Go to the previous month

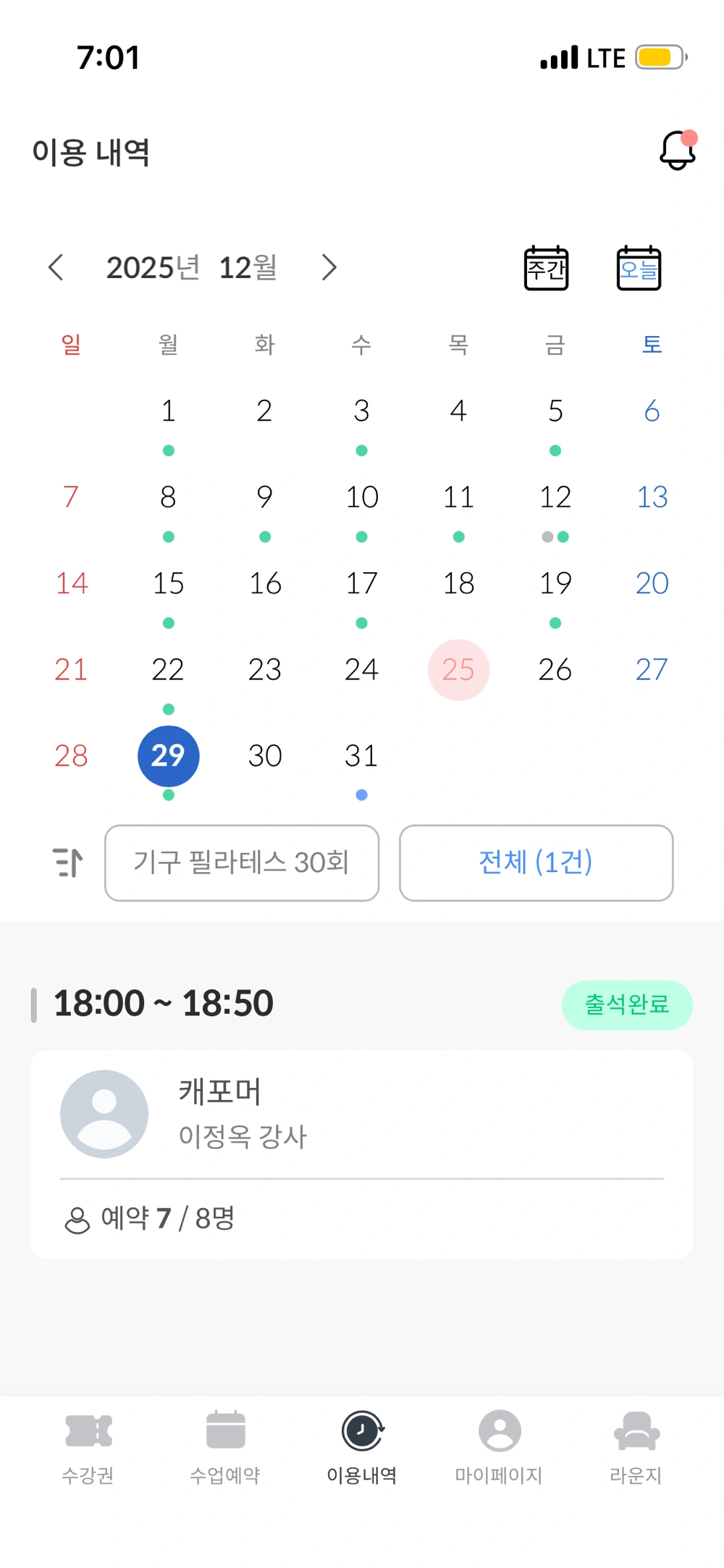pos(56,267)
